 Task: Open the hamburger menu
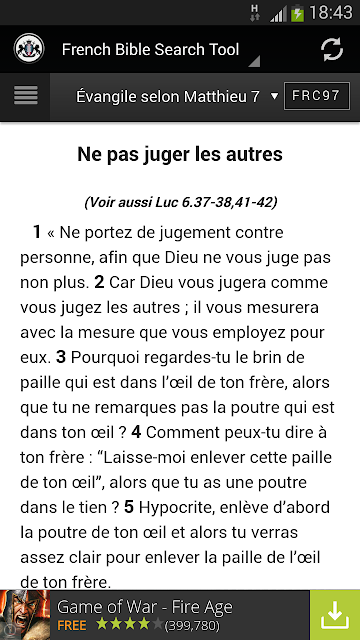tap(26, 96)
